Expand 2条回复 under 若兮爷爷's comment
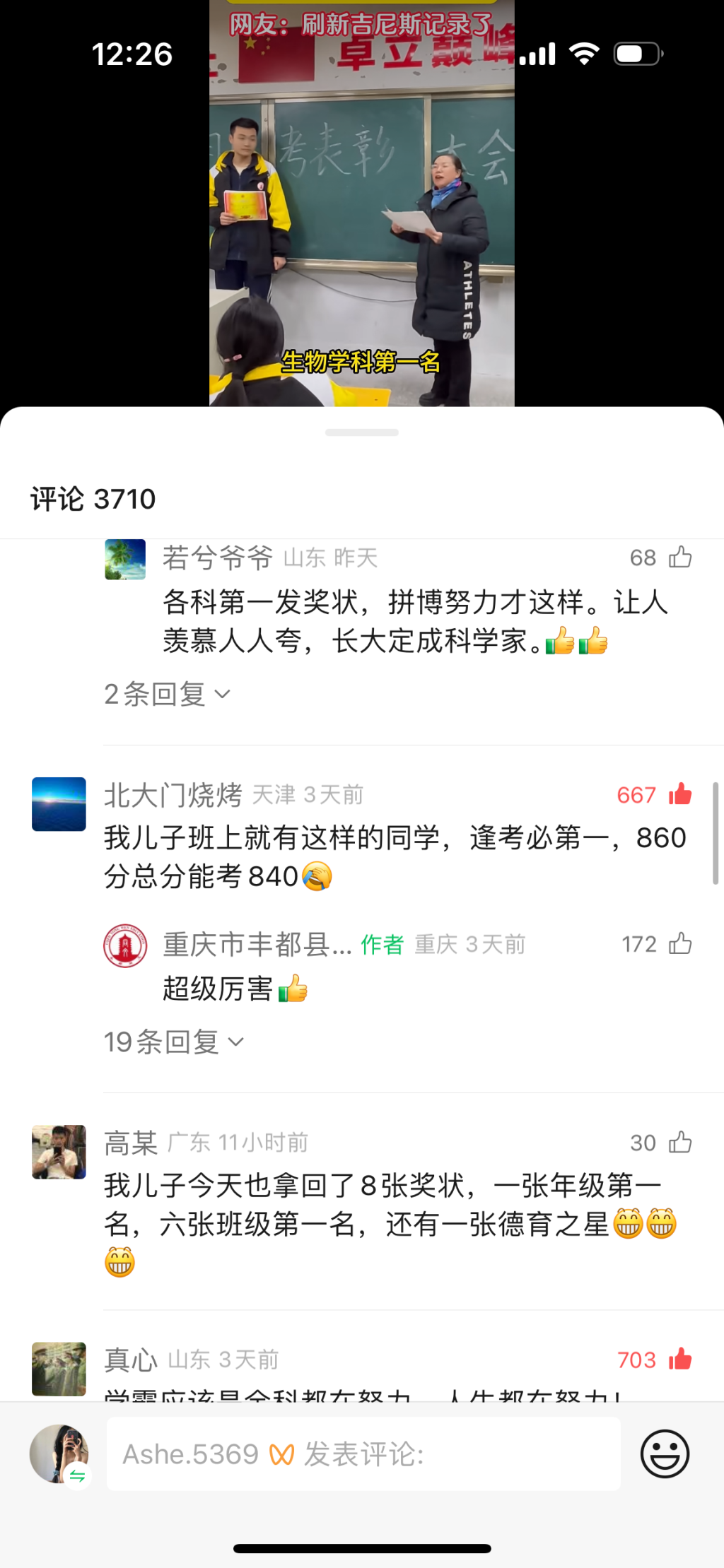The image size is (724, 1568). pyautogui.click(x=167, y=694)
